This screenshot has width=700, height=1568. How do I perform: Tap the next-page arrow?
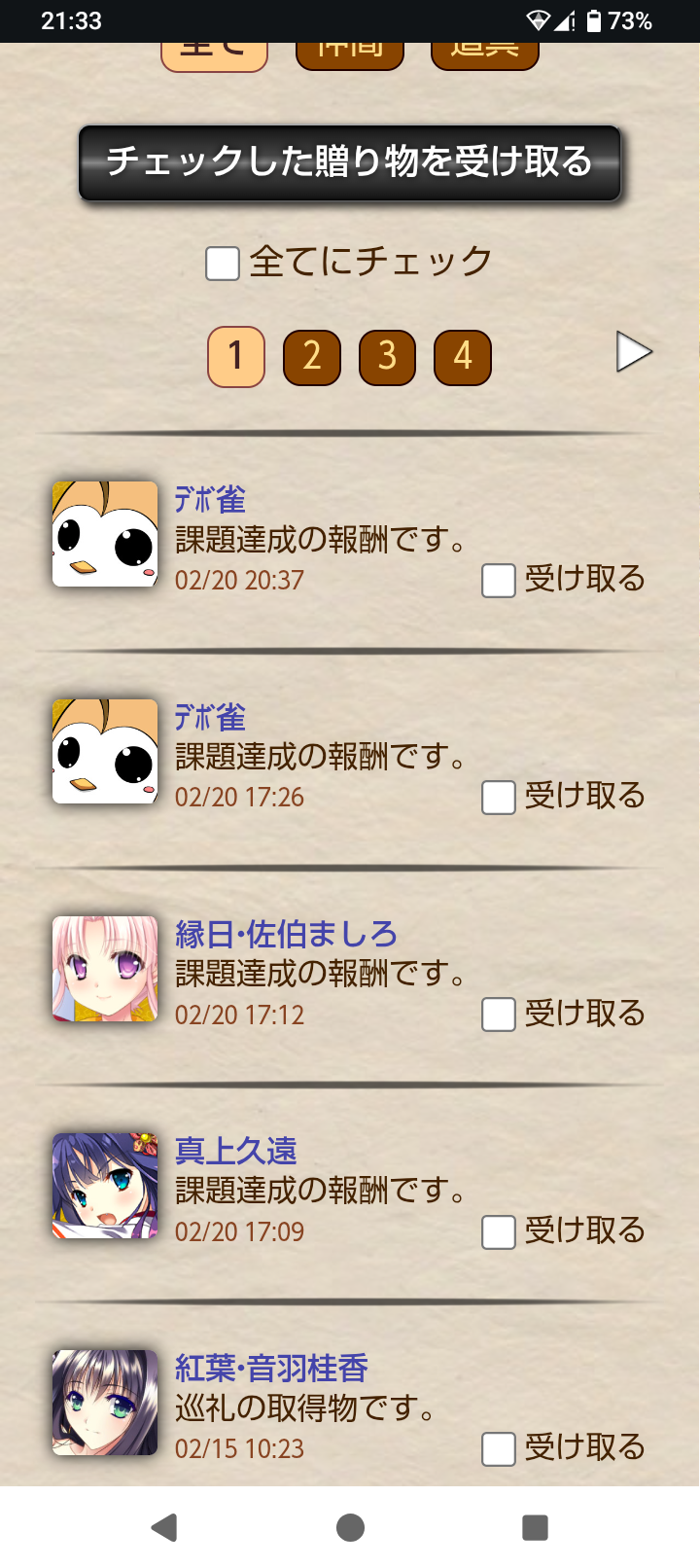(633, 352)
